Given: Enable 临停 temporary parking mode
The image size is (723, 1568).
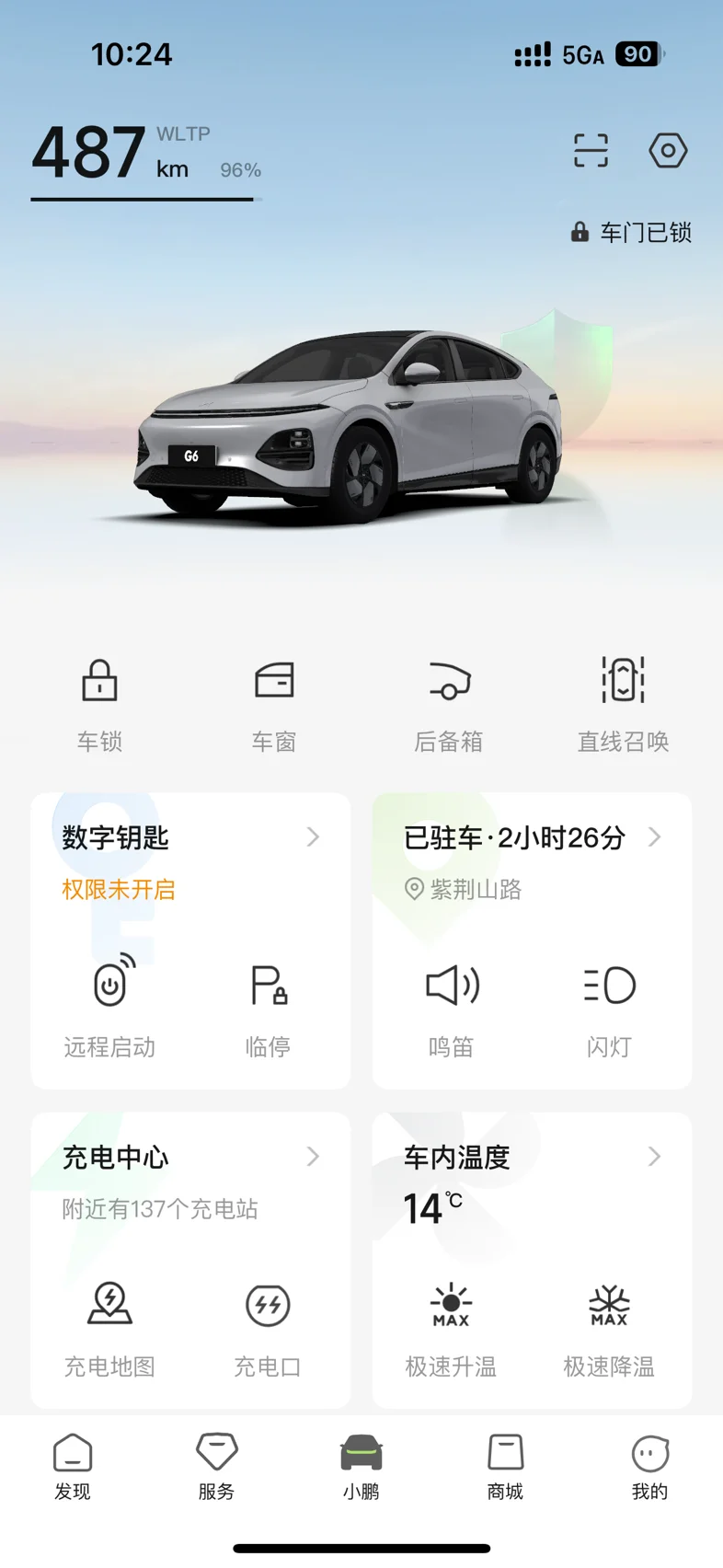Looking at the screenshot, I should coord(269,1005).
